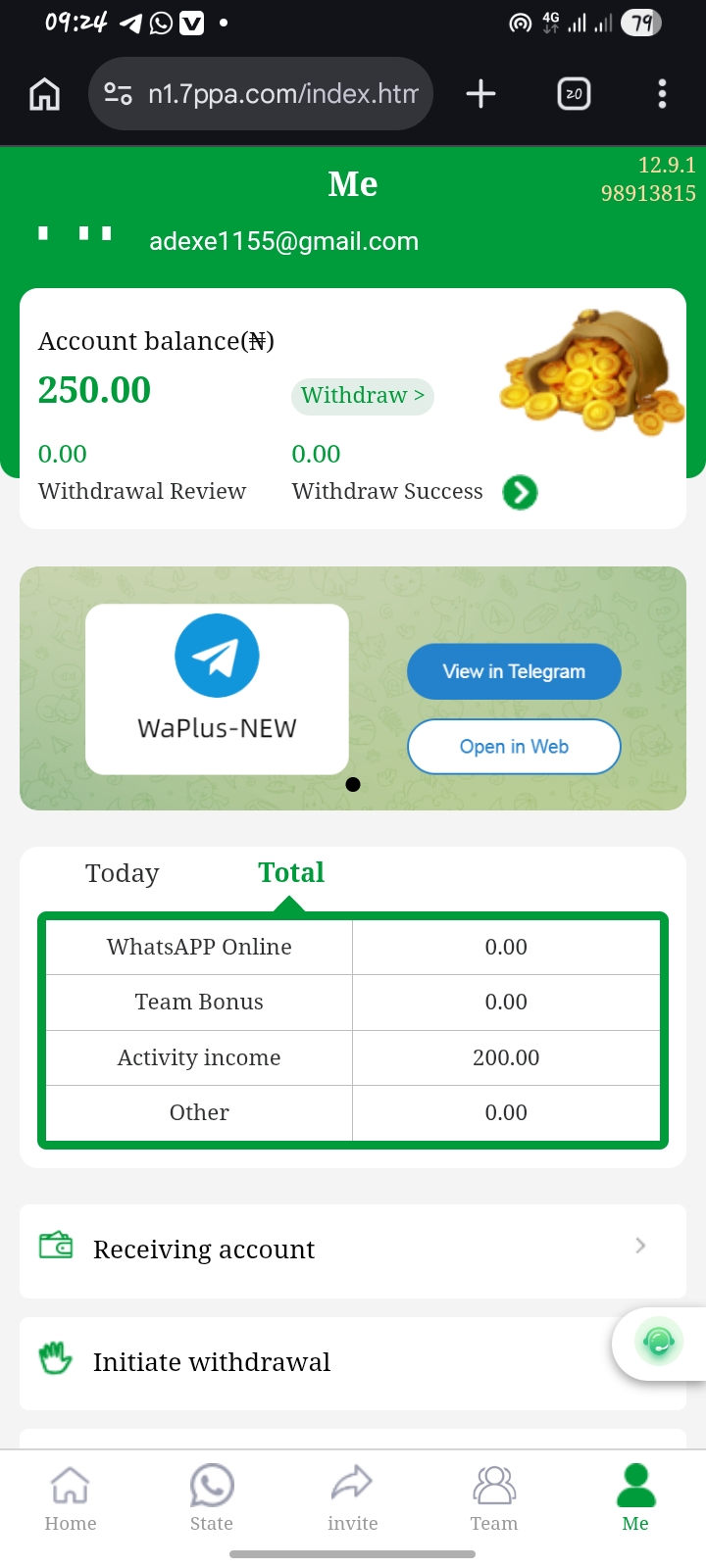
Task: Tap the Withdraw button
Action: pos(362,396)
